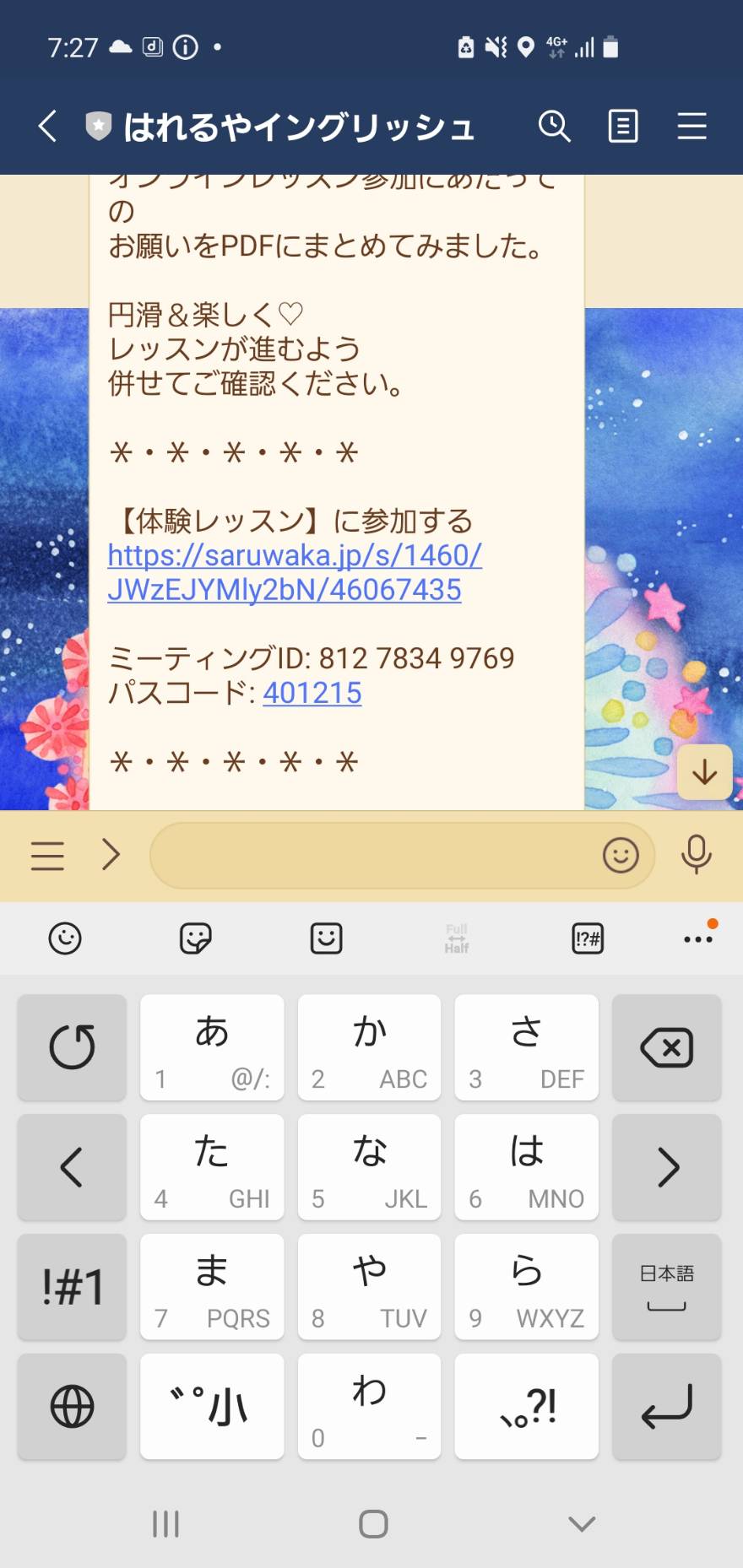The height and width of the screenshot is (1568, 743).
Task: Open the notes icon in header
Action: coord(623,127)
